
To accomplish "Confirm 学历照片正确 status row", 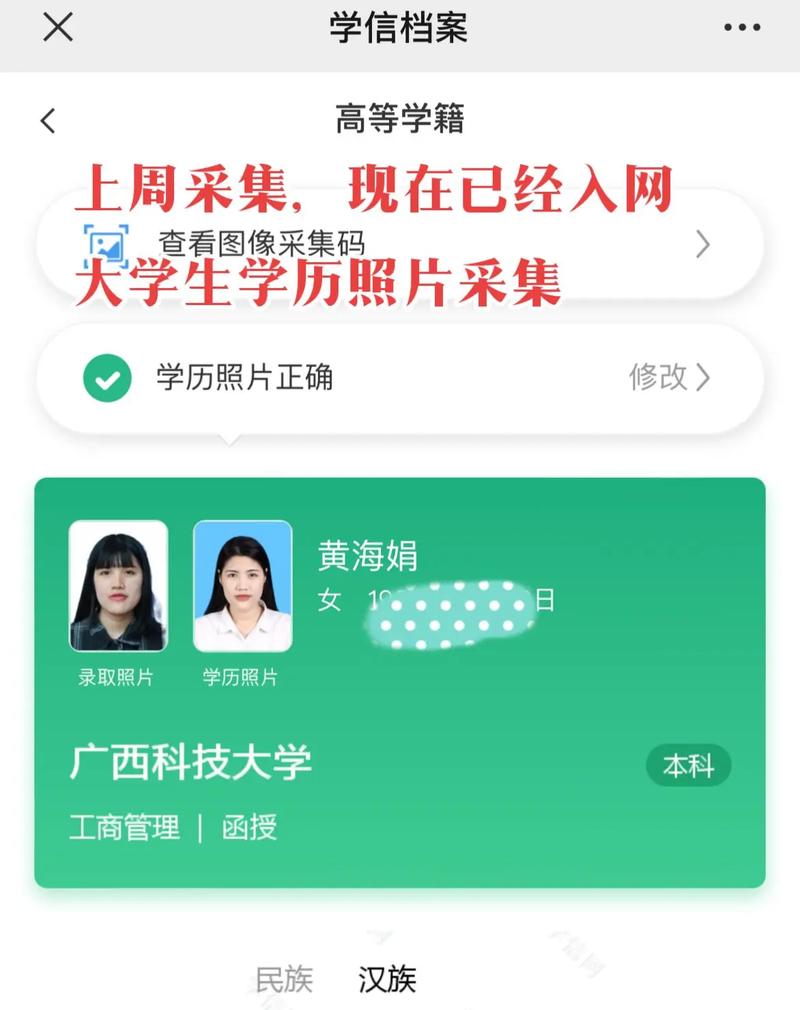I will [x=244, y=379].
